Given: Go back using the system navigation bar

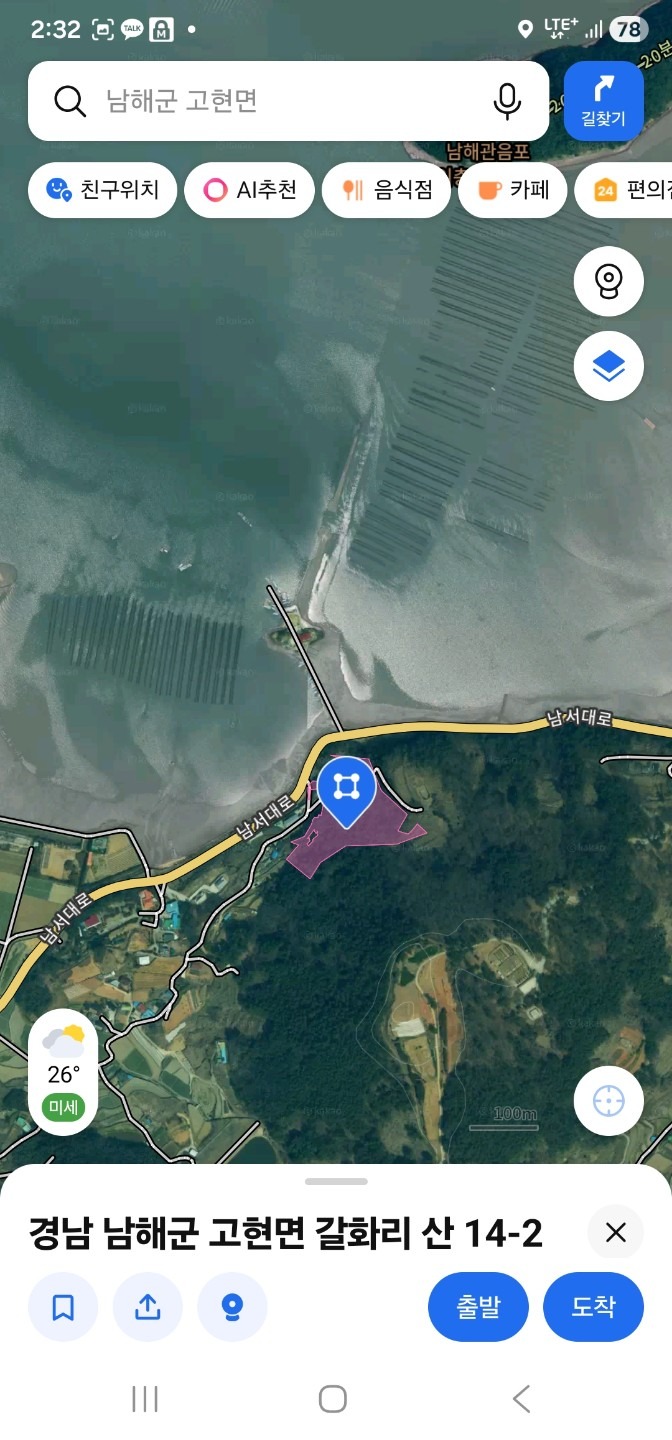Looking at the screenshot, I should tap(521, 1398).
